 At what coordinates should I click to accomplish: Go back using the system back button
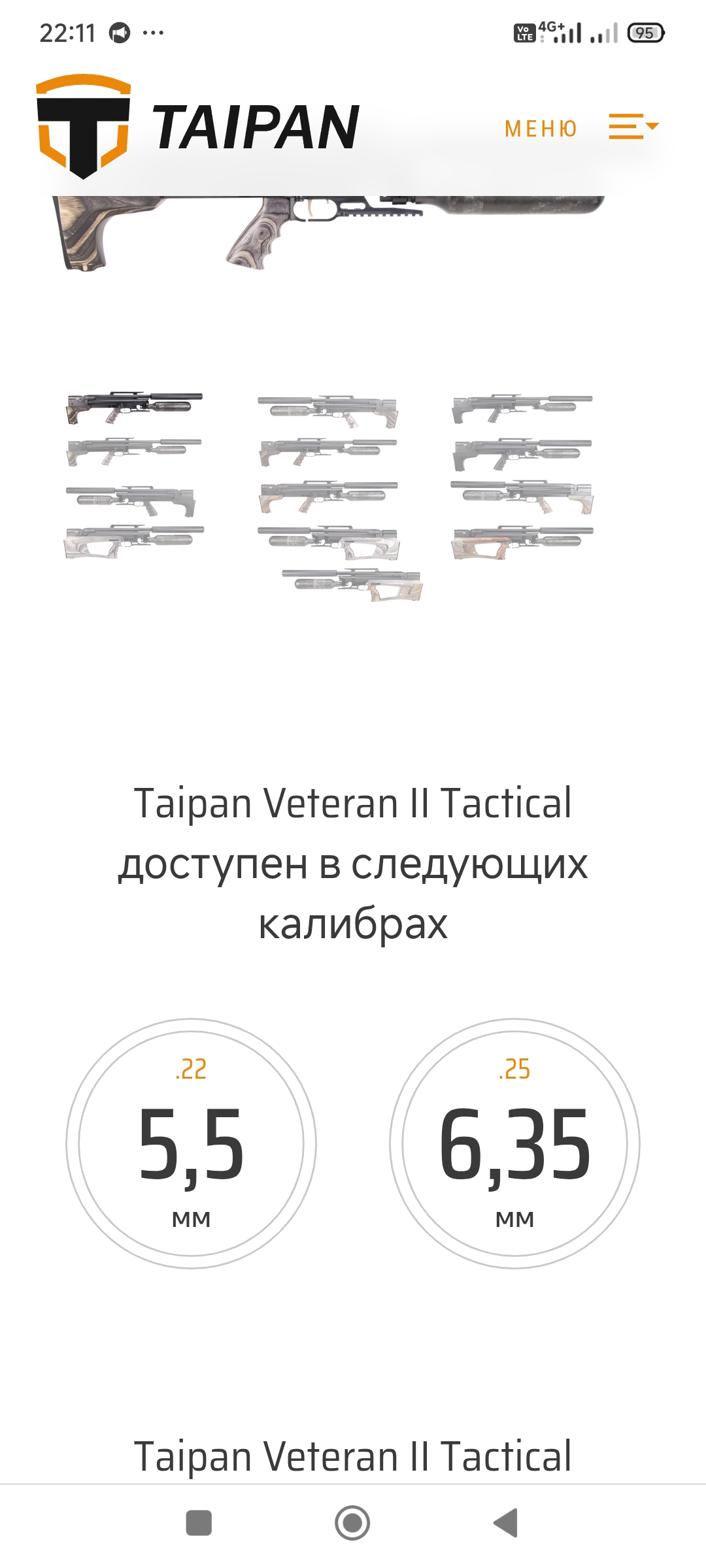point(506,1523)
